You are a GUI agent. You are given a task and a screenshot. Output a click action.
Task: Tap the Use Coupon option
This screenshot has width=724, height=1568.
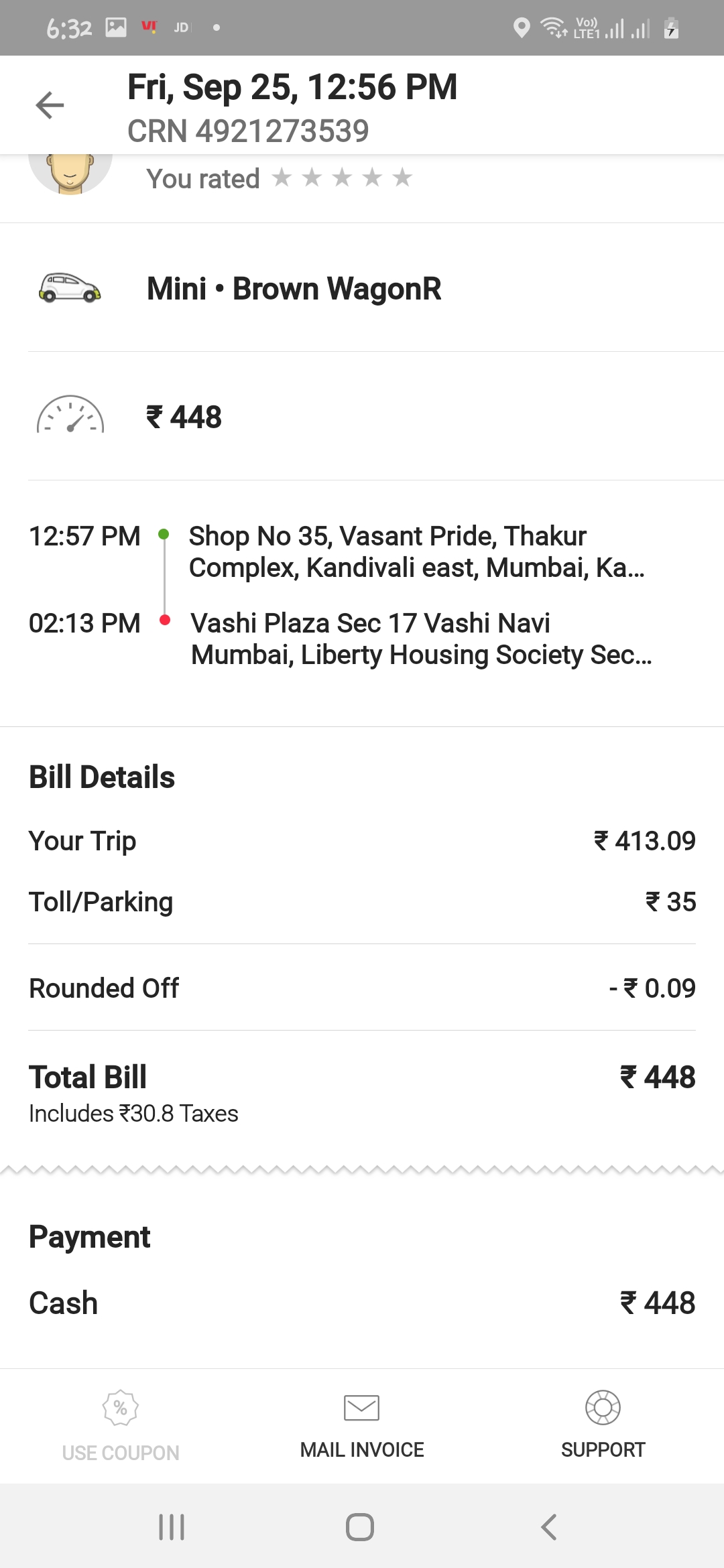(121, 1426)
